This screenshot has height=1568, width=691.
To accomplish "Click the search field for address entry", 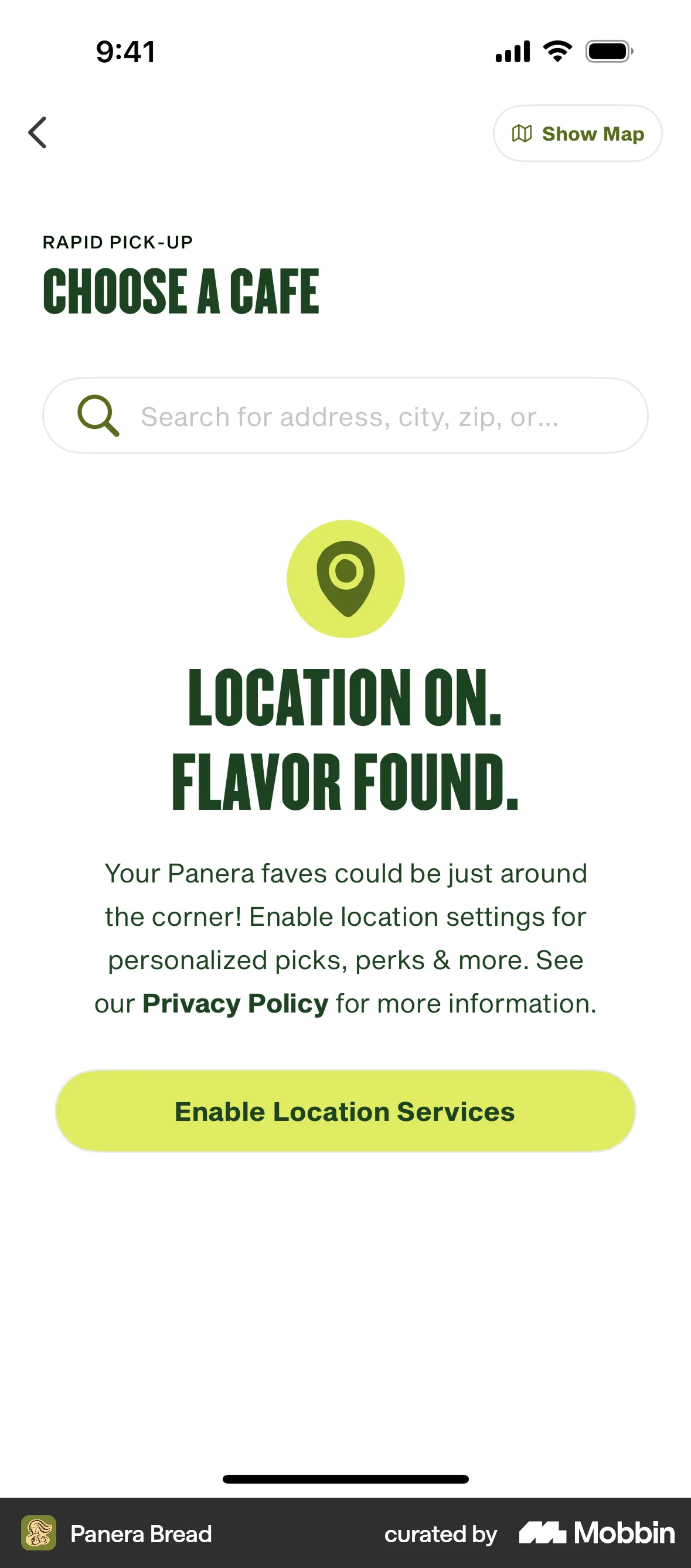I will pyautogui.click(x=345, y=416).
